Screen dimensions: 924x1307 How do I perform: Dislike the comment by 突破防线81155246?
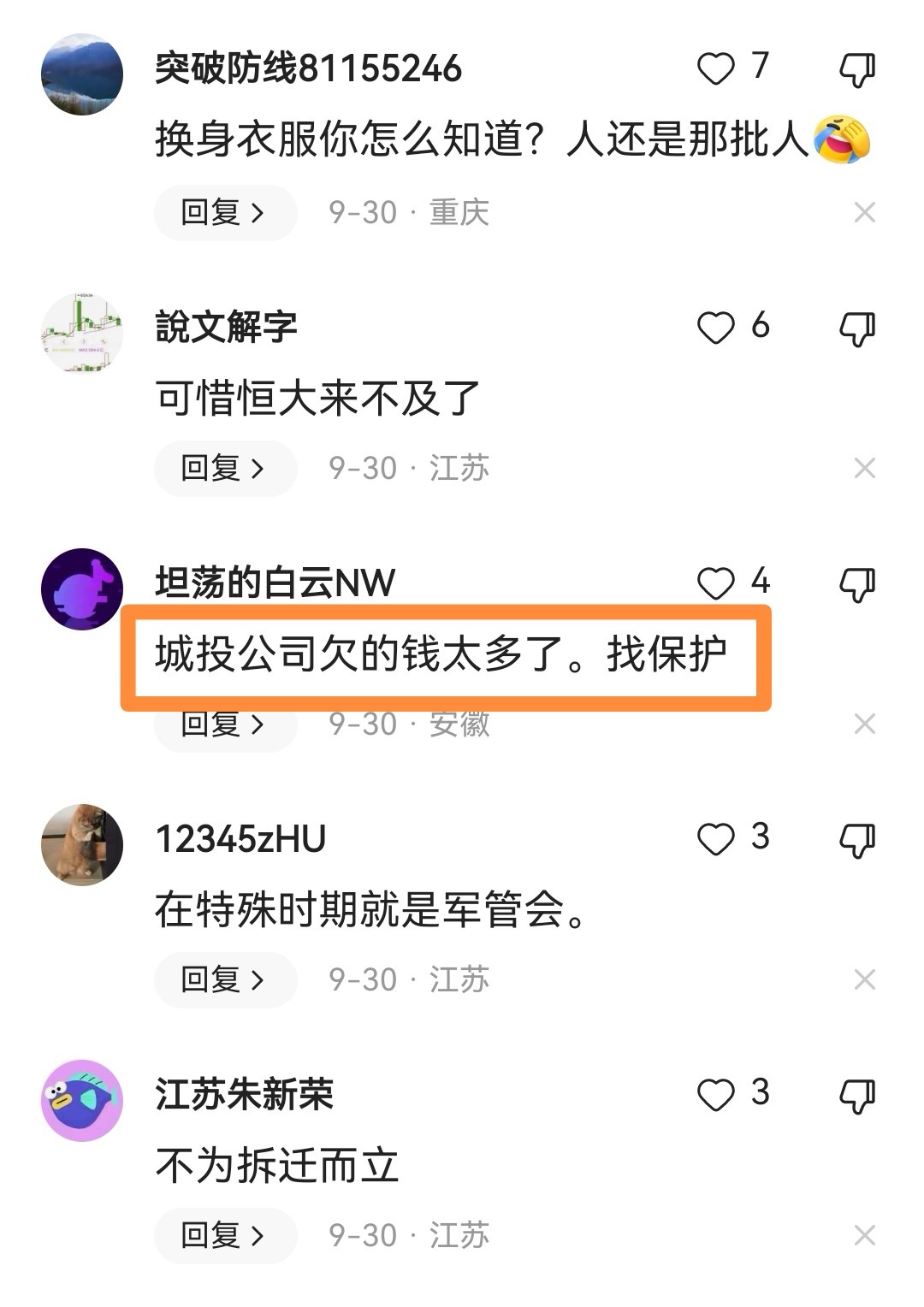coord(856,70)
